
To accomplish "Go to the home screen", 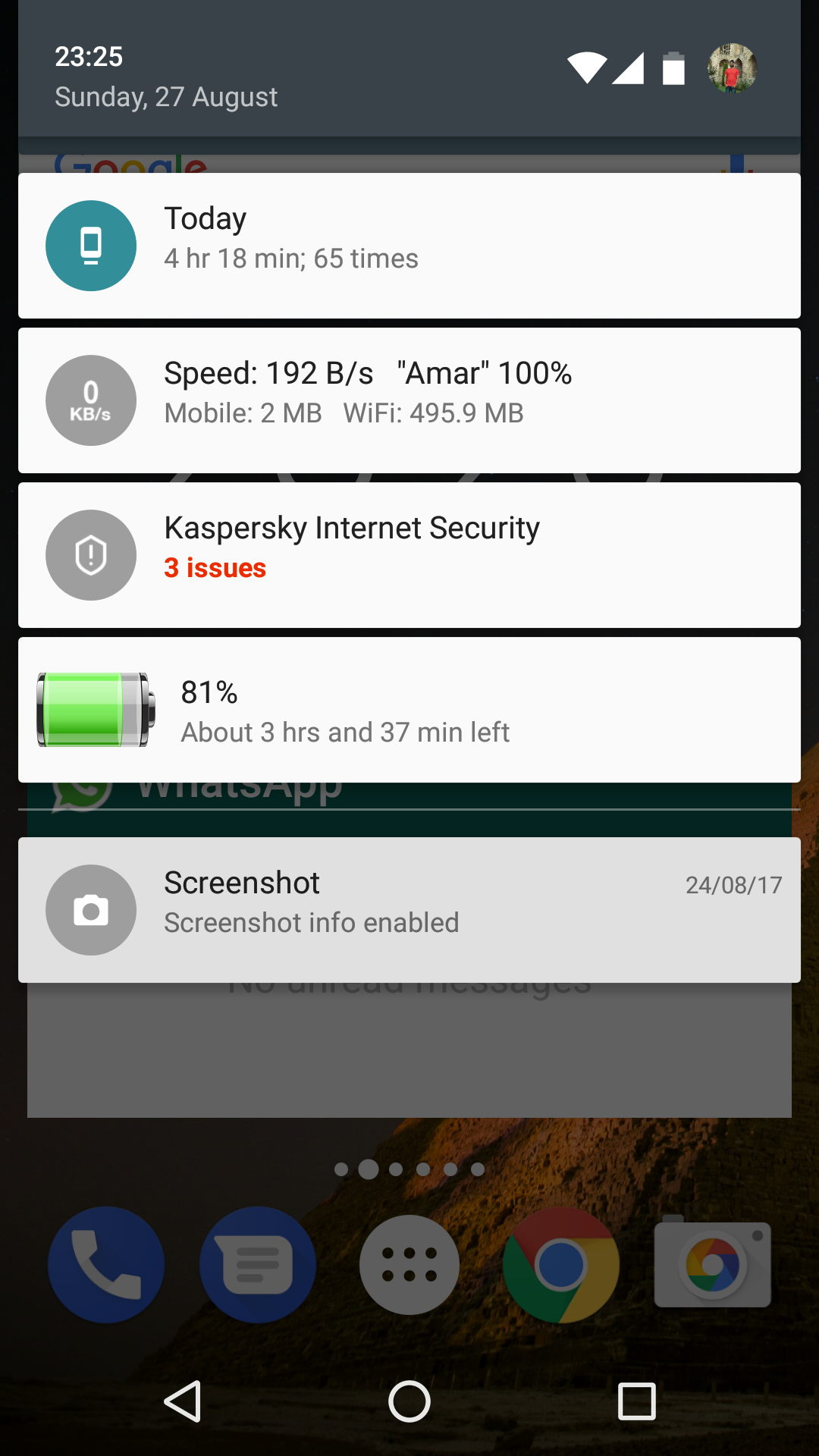I will point(409,1401).
